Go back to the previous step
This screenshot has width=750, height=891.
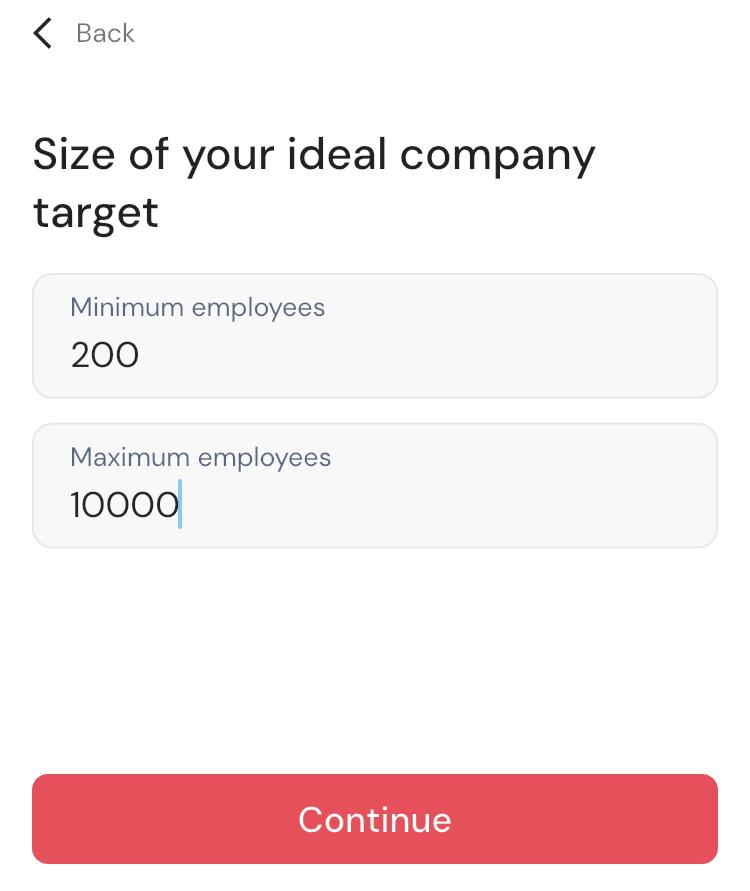(84, 34)
